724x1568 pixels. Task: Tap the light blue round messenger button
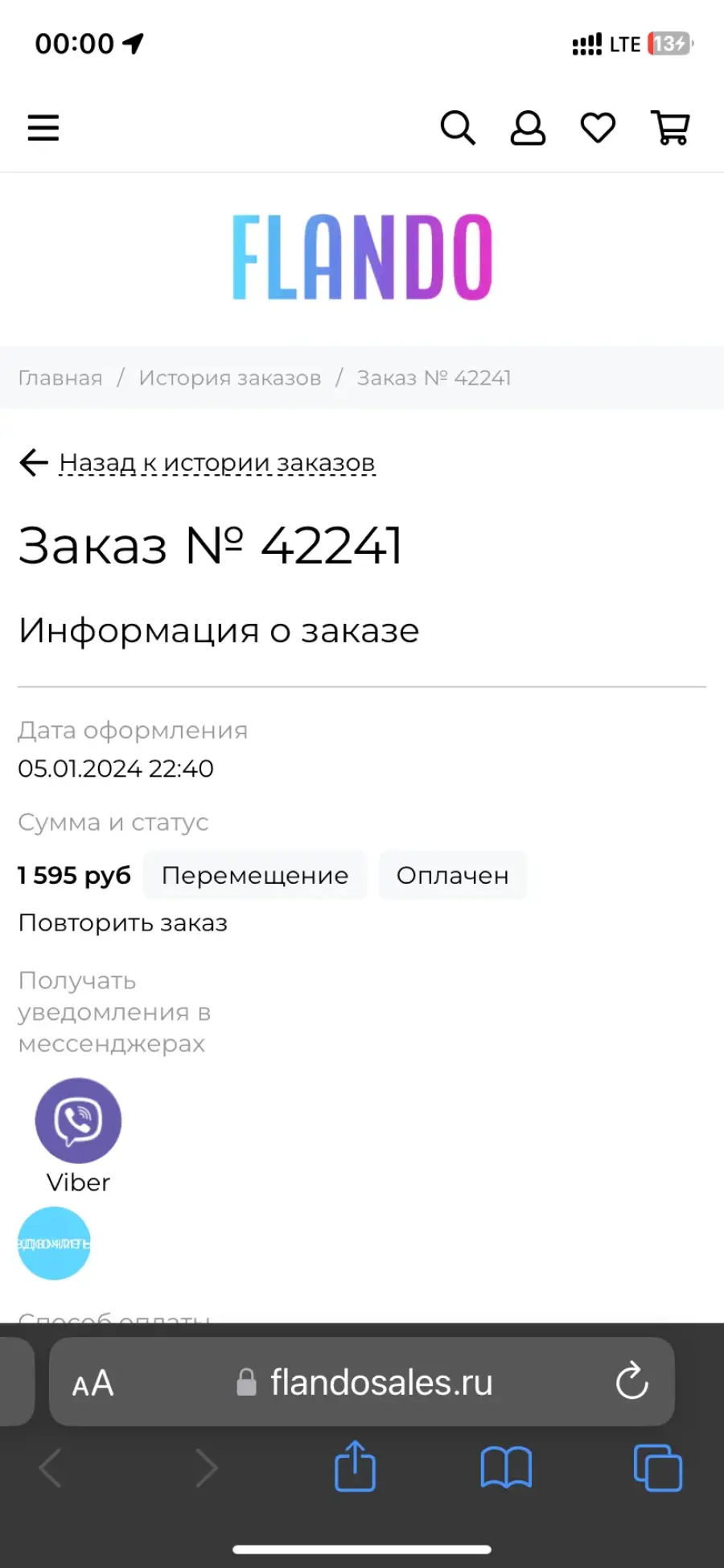pyautogui.click(x=54, y=1243)
